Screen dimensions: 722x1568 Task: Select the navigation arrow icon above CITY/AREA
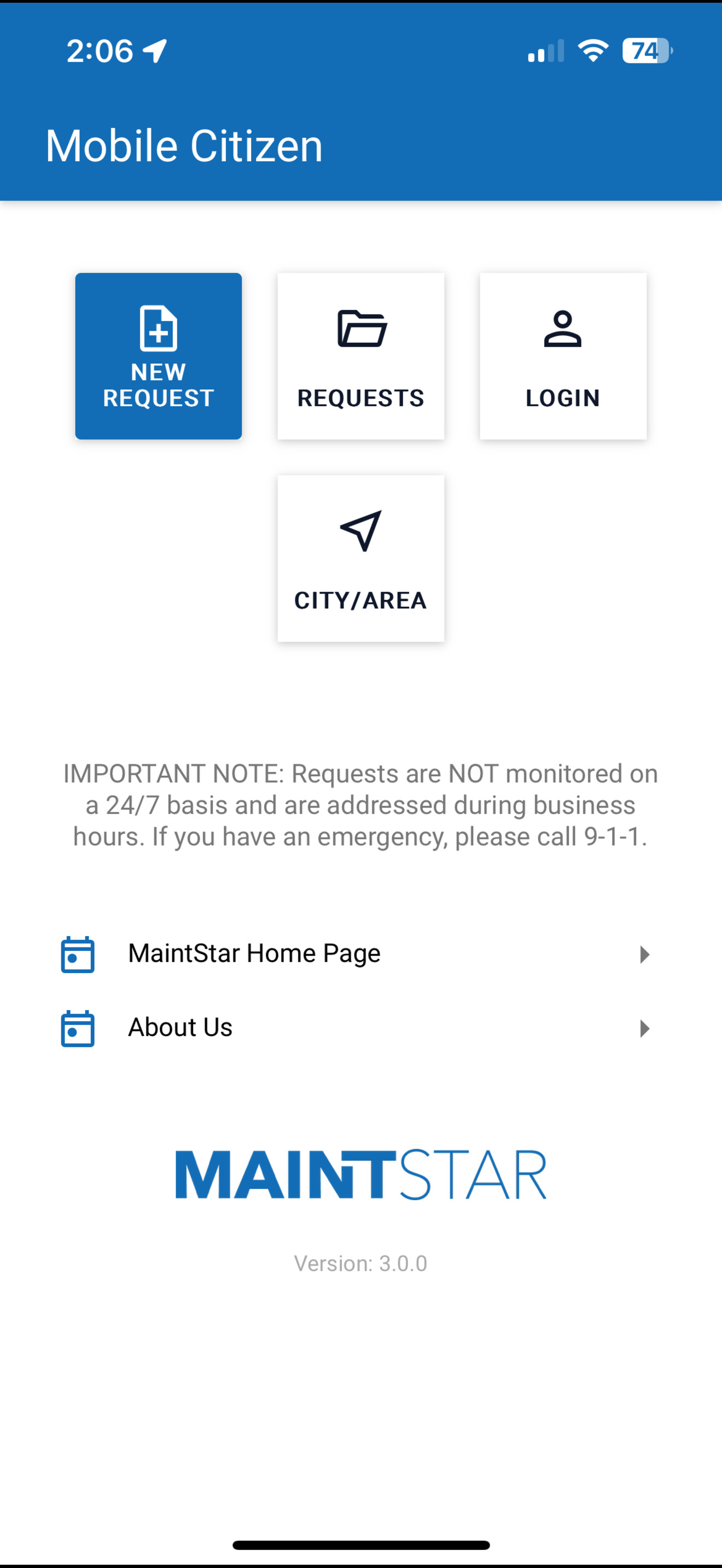(360, 533)
